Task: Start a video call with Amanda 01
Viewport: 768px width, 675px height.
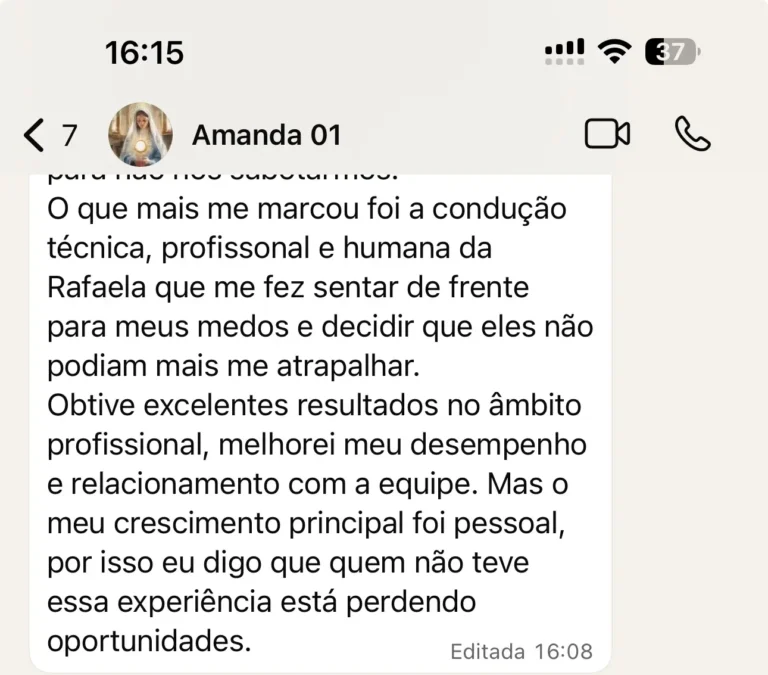Action: (607, 134)
